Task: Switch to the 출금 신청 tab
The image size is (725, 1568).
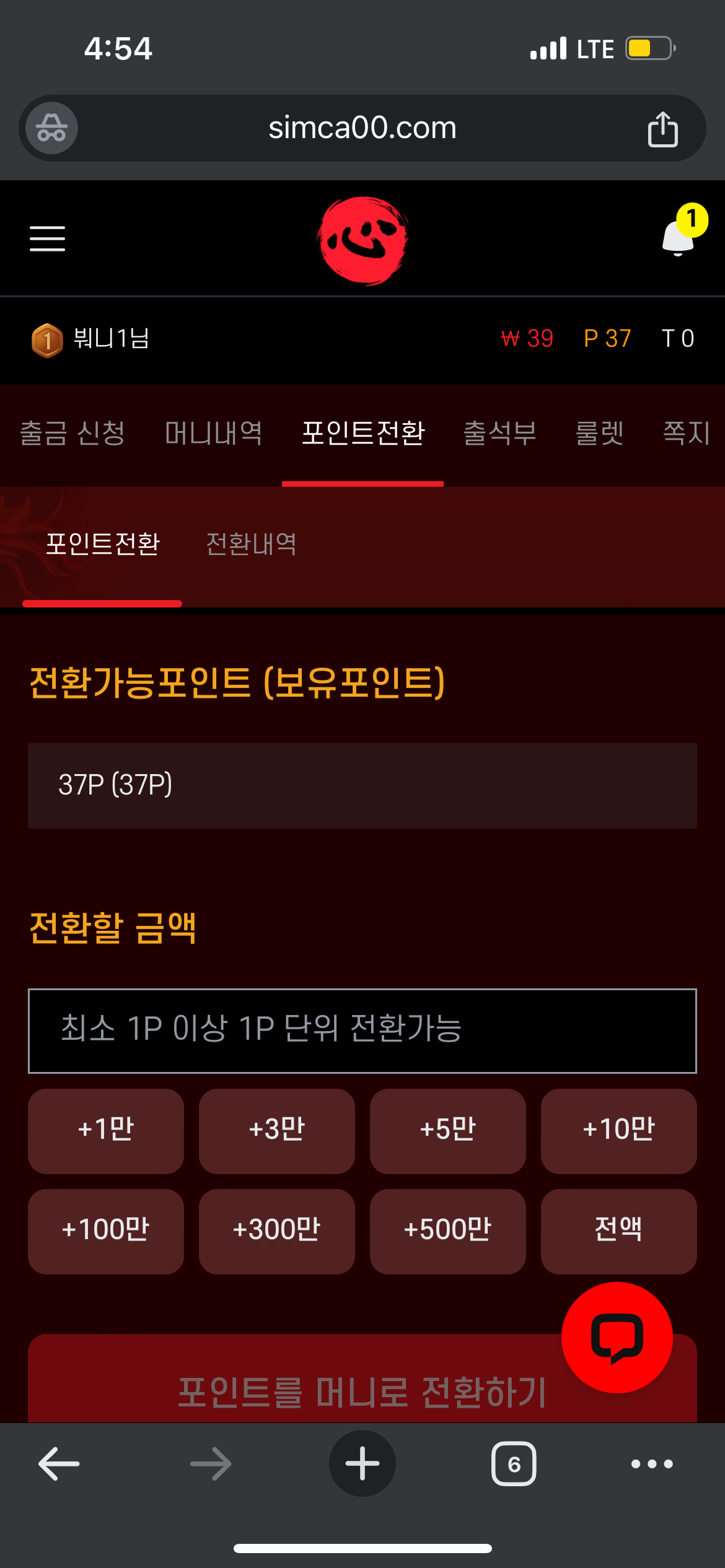Action: 72,433
